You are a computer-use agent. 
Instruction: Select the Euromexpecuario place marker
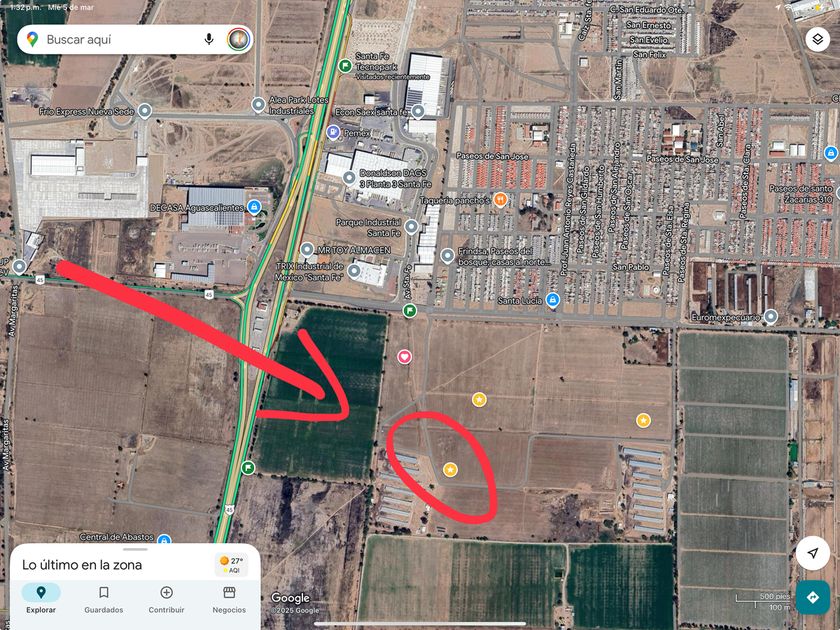[x=771, y=317]
